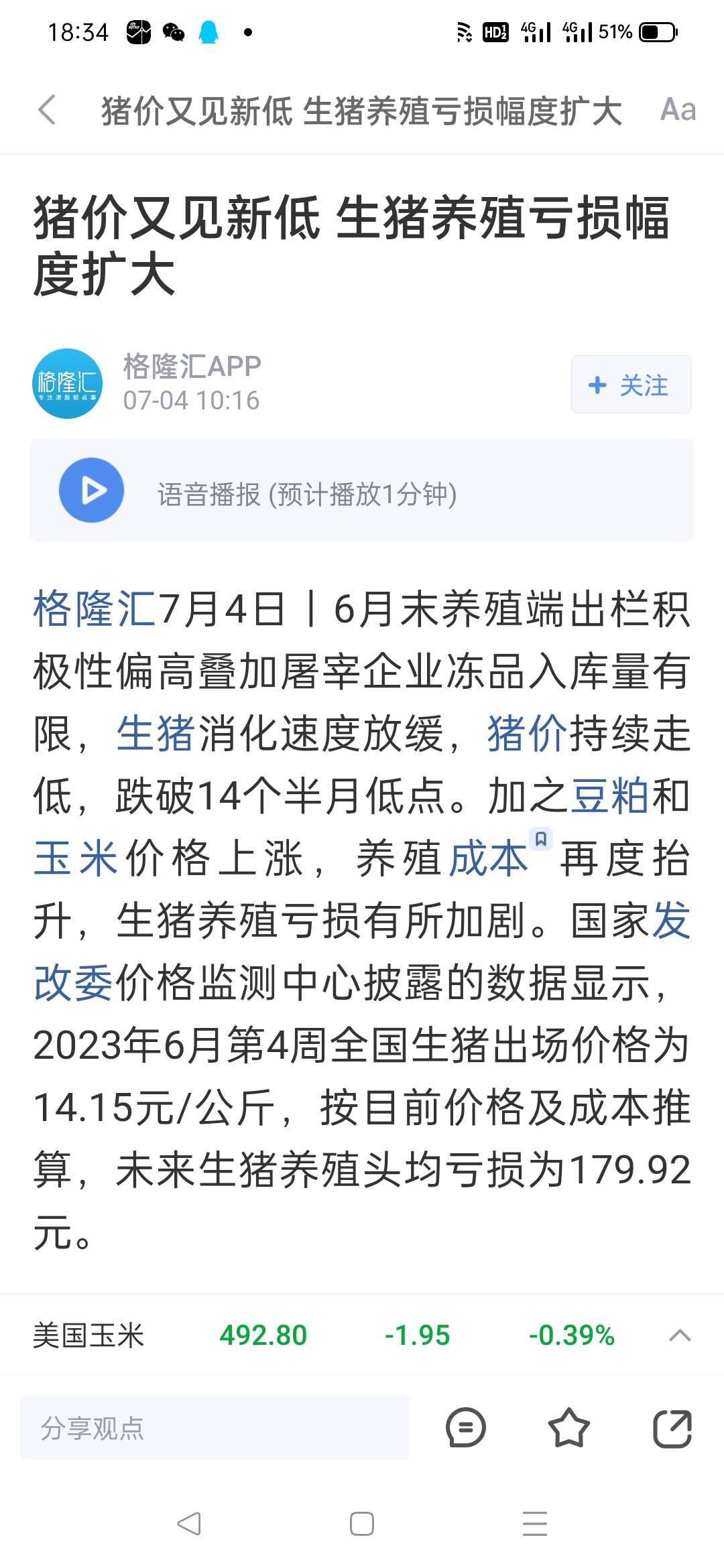The image size is (724, 1568).
Task: Open the 成本 keyword link
Action: 489,858
